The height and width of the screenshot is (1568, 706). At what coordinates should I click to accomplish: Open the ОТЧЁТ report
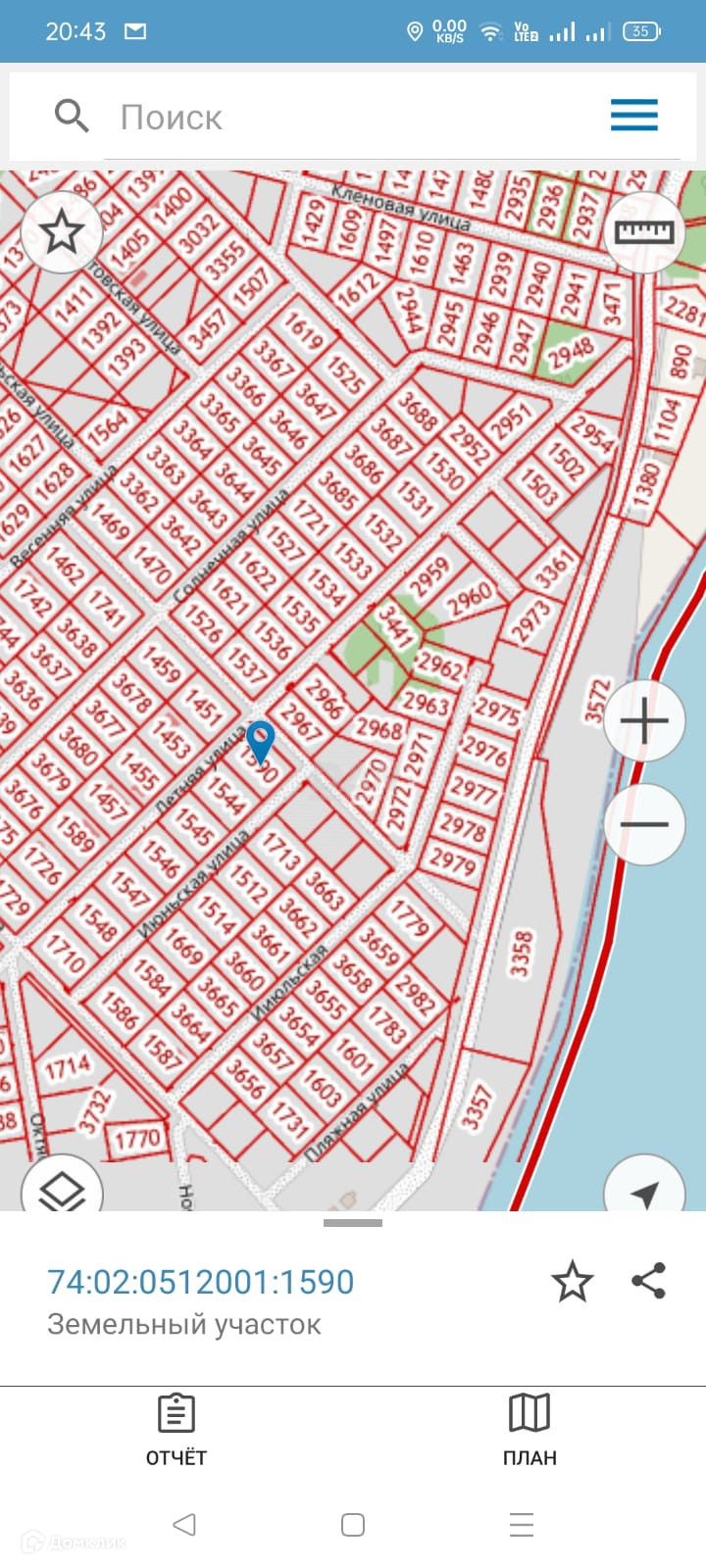pyautogui.click(x=176, y=1431)
